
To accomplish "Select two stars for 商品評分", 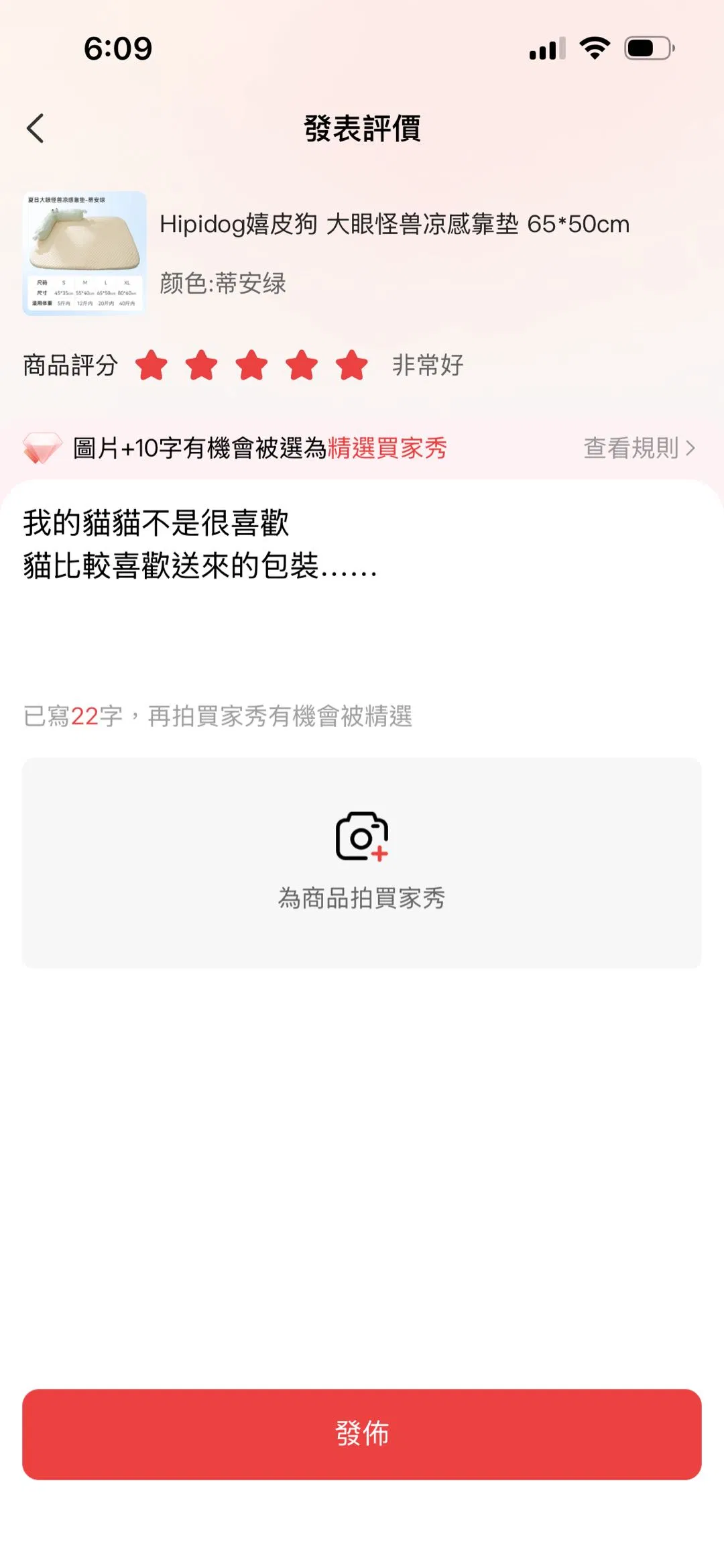I will pos(202,366).
